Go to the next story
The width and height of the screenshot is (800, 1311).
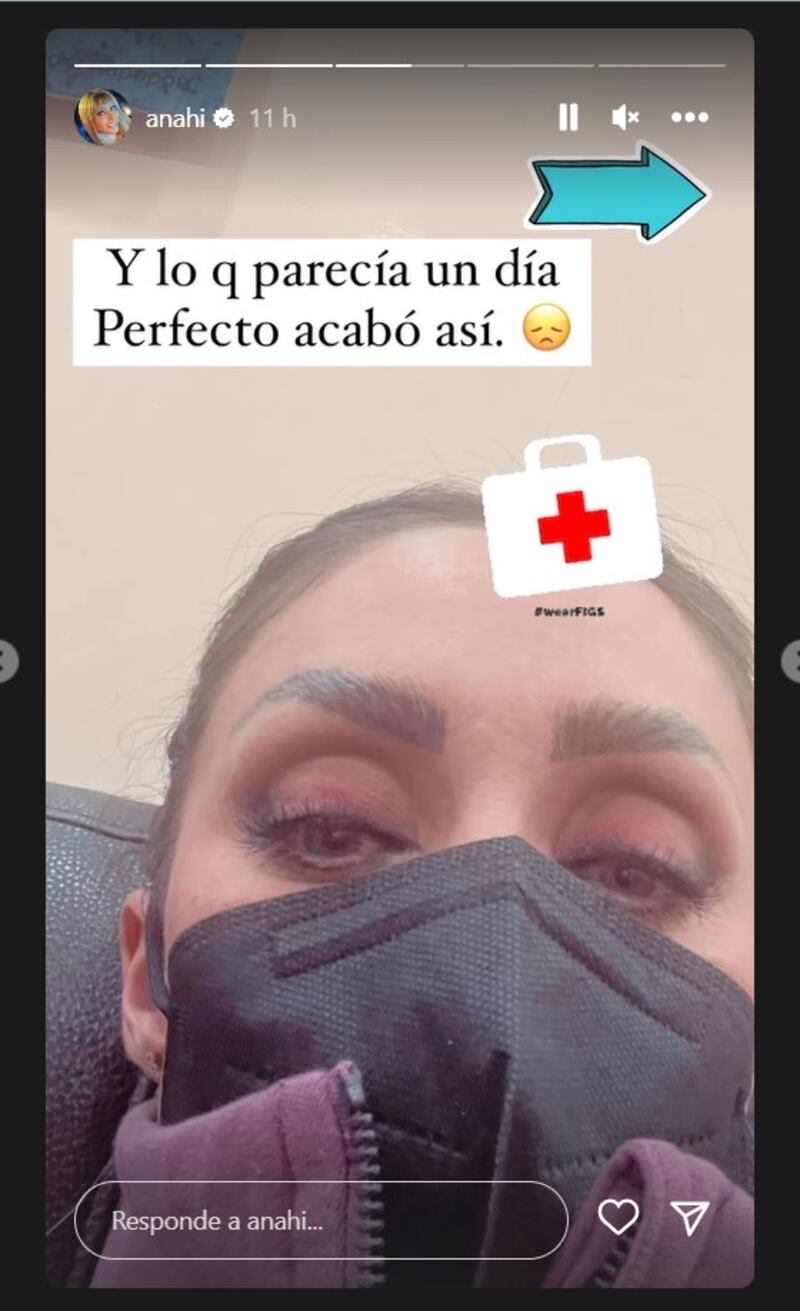tap(792, 661)
